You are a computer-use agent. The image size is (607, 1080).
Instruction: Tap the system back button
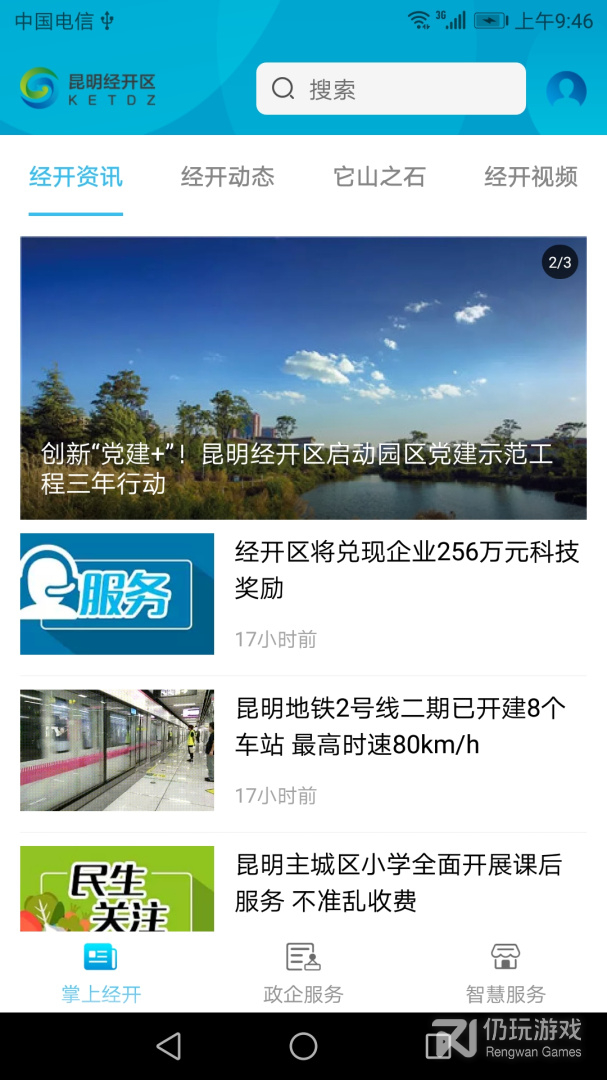pos(169,1046)
